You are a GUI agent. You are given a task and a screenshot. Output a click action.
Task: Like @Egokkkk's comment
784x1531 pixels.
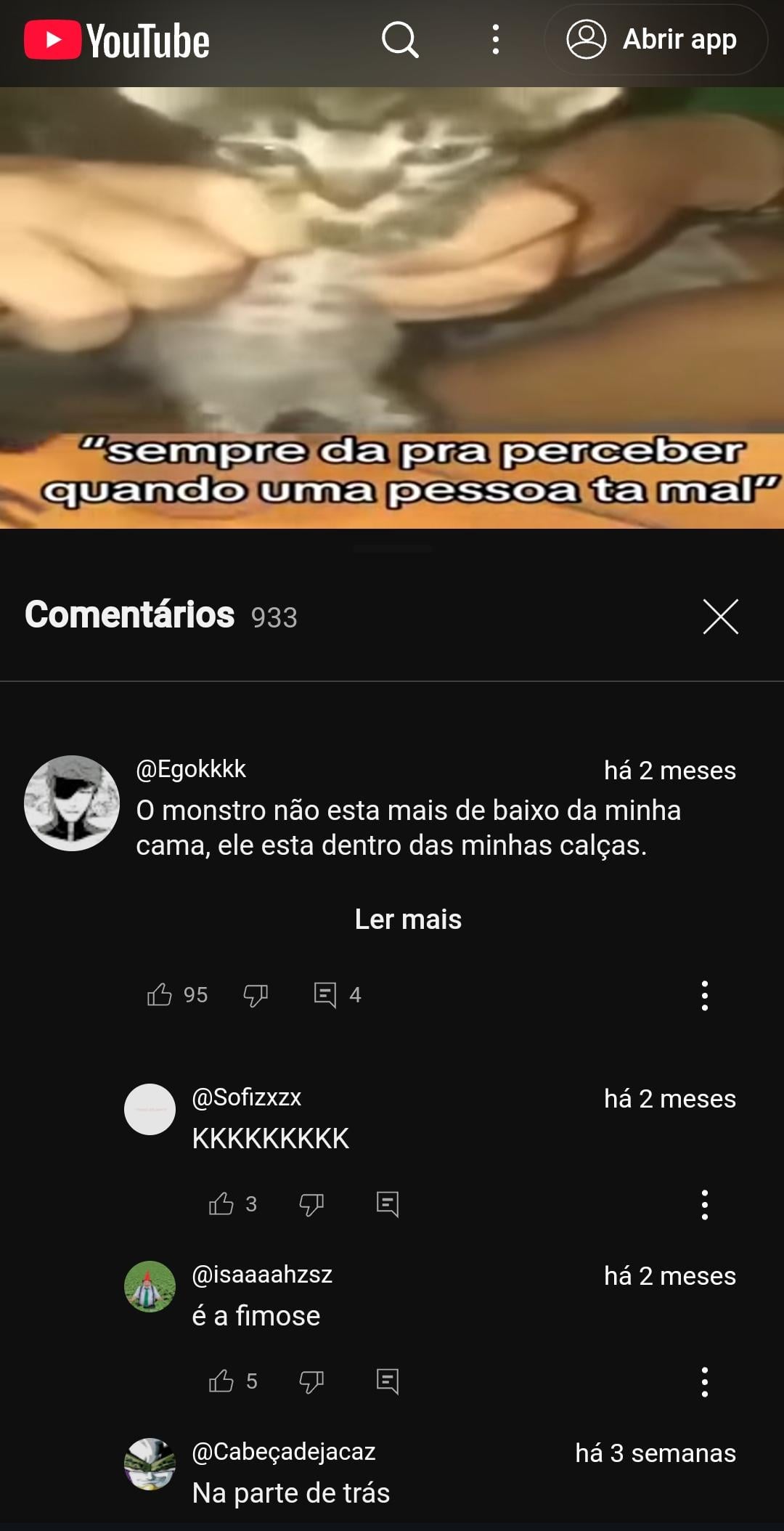coord(160,994)
